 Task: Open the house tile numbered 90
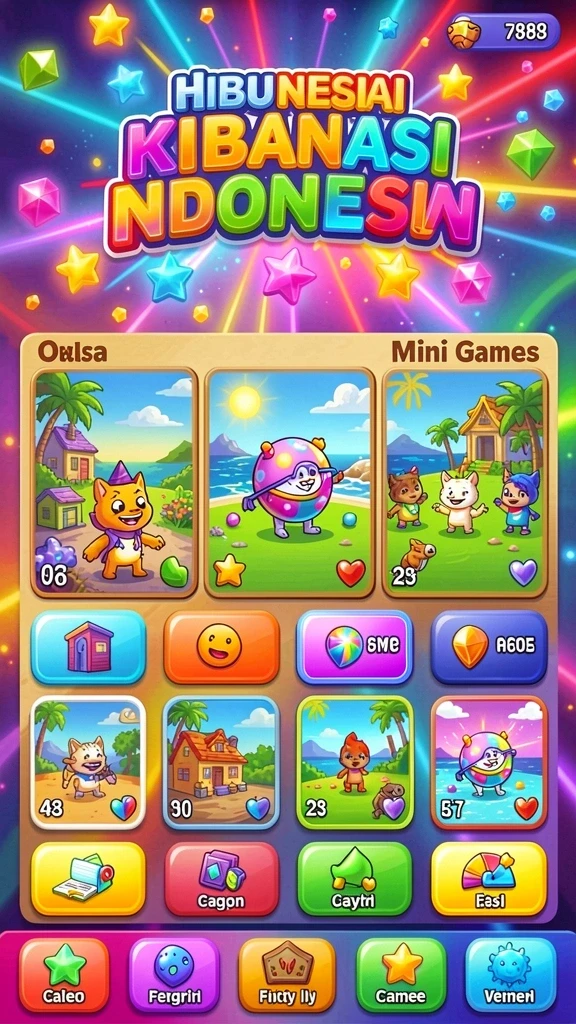(221, 762)
